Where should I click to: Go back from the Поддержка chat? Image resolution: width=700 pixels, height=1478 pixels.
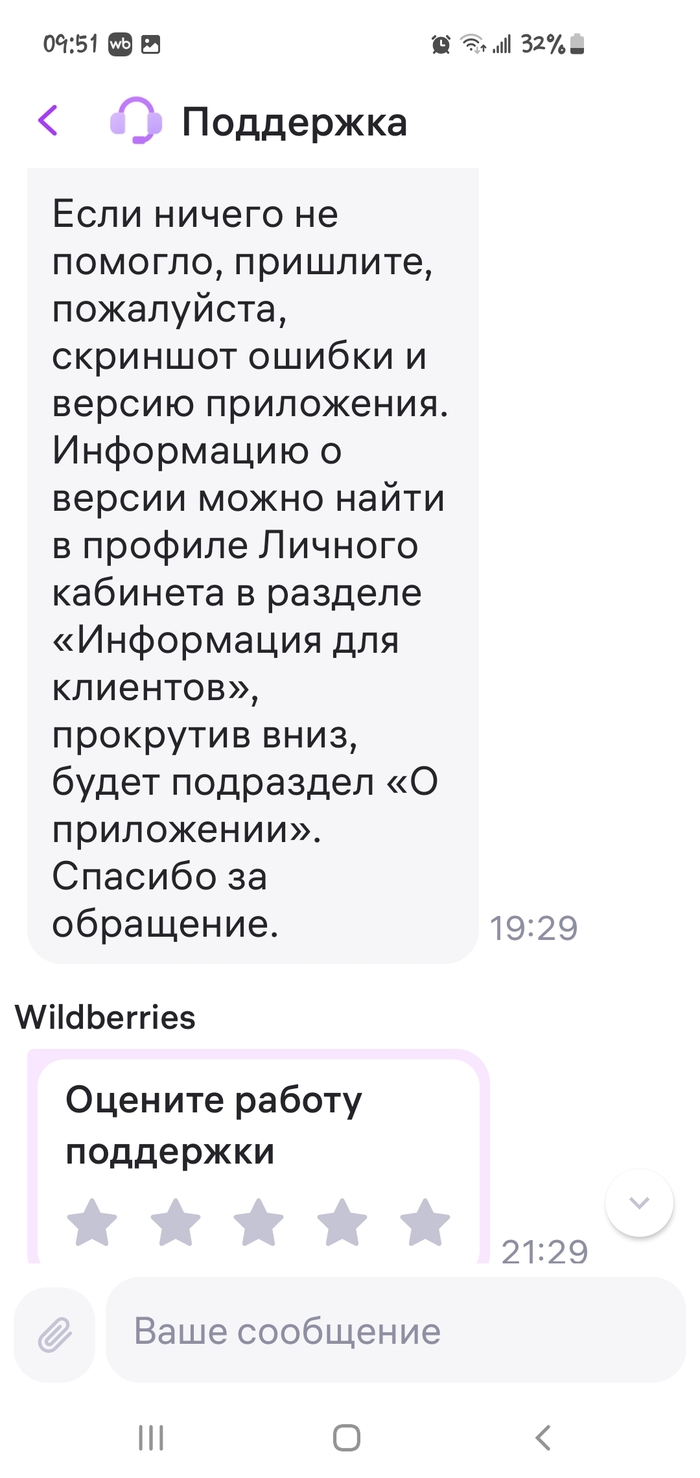coord(48,121)
